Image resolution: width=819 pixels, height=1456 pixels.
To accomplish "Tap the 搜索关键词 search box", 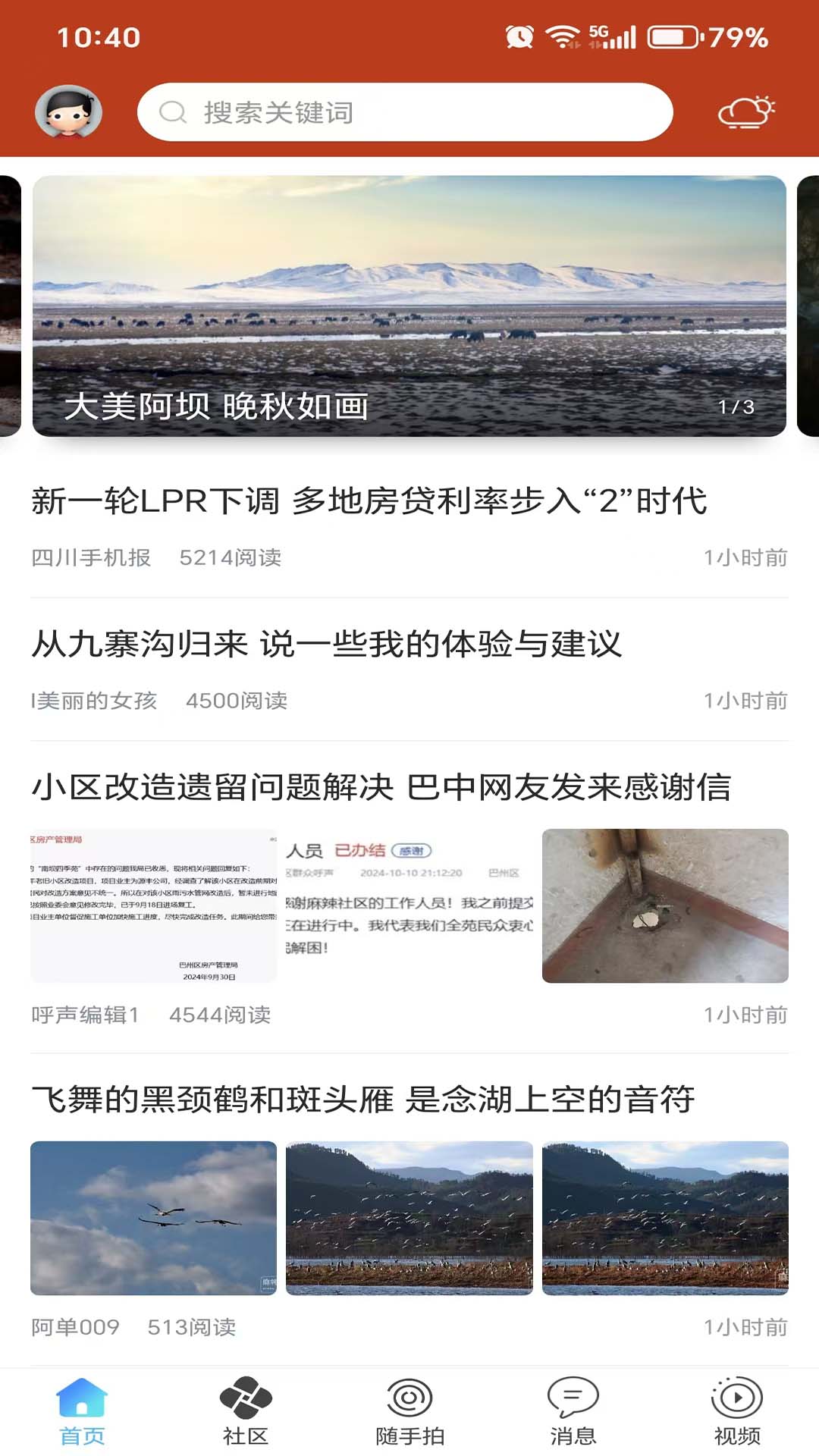I will click(405, 112).
